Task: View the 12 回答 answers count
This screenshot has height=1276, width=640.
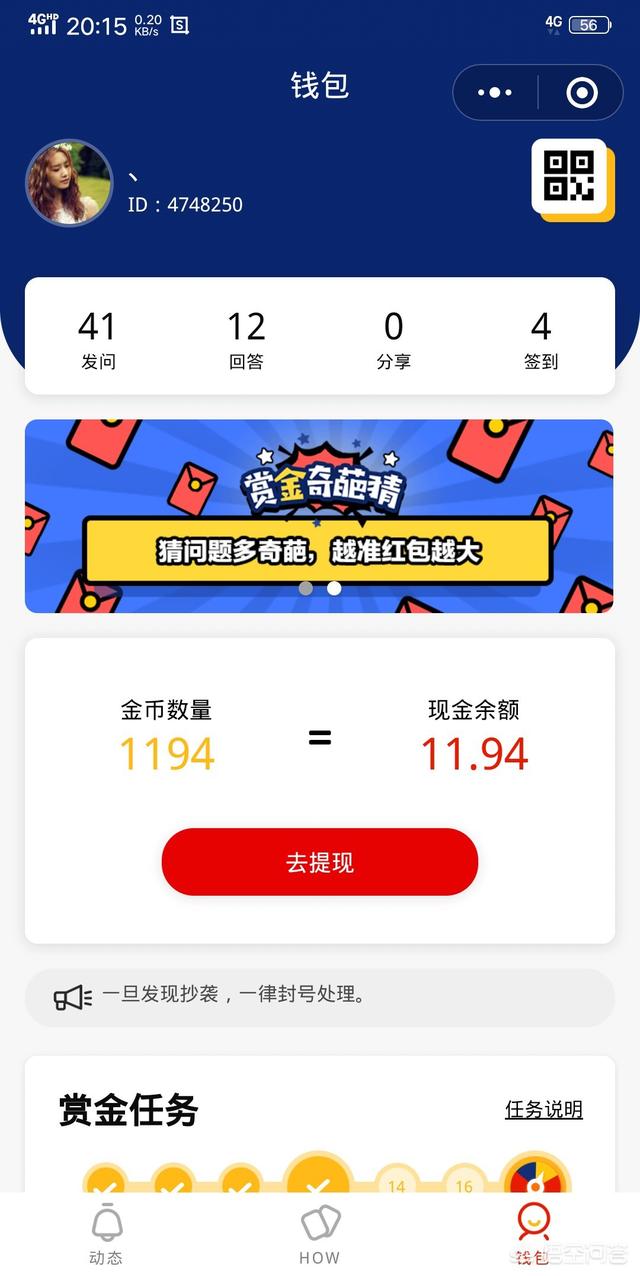Action: tap(245, 340)
